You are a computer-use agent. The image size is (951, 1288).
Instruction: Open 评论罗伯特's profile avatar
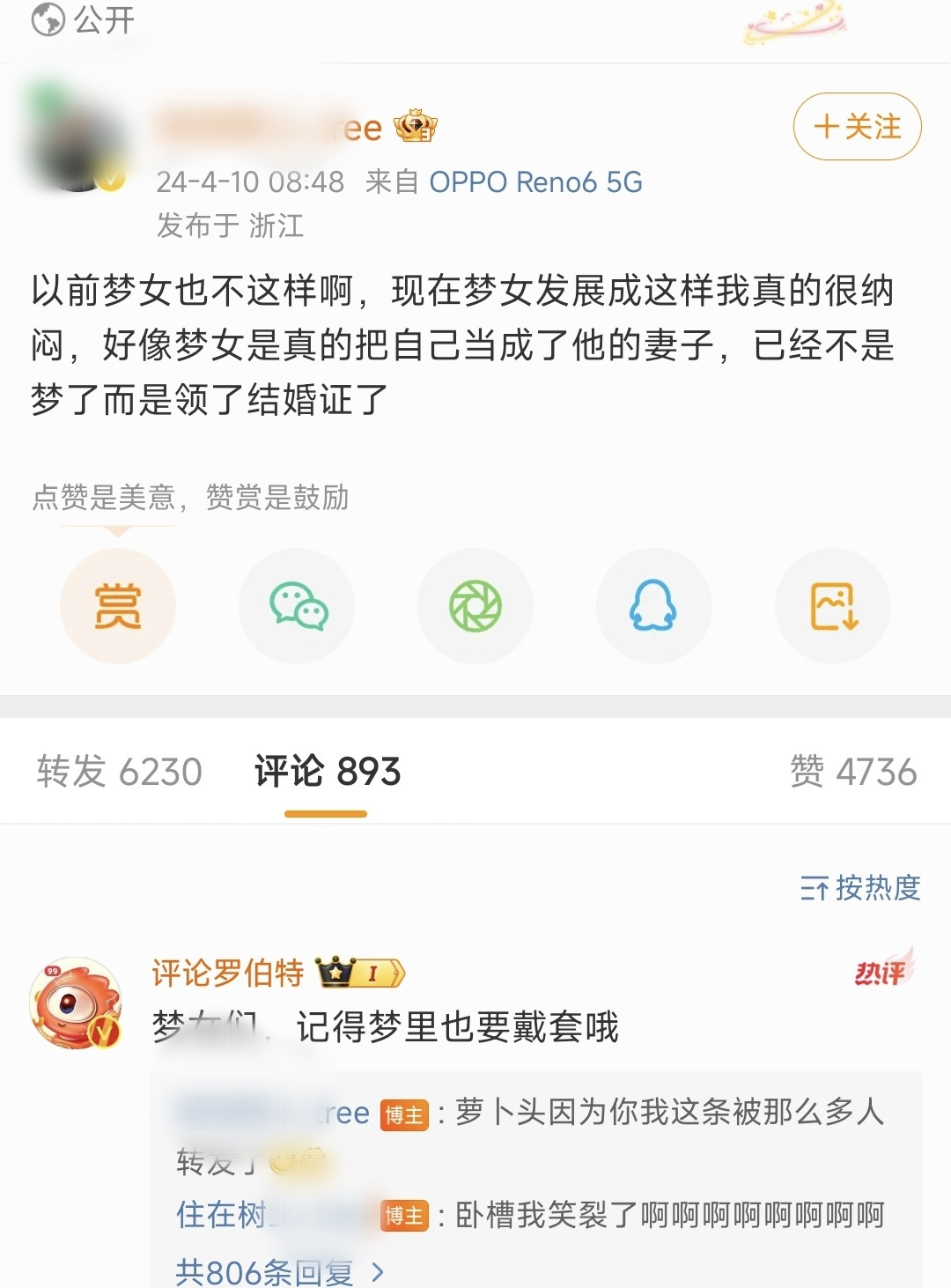tap(76, 1003)
